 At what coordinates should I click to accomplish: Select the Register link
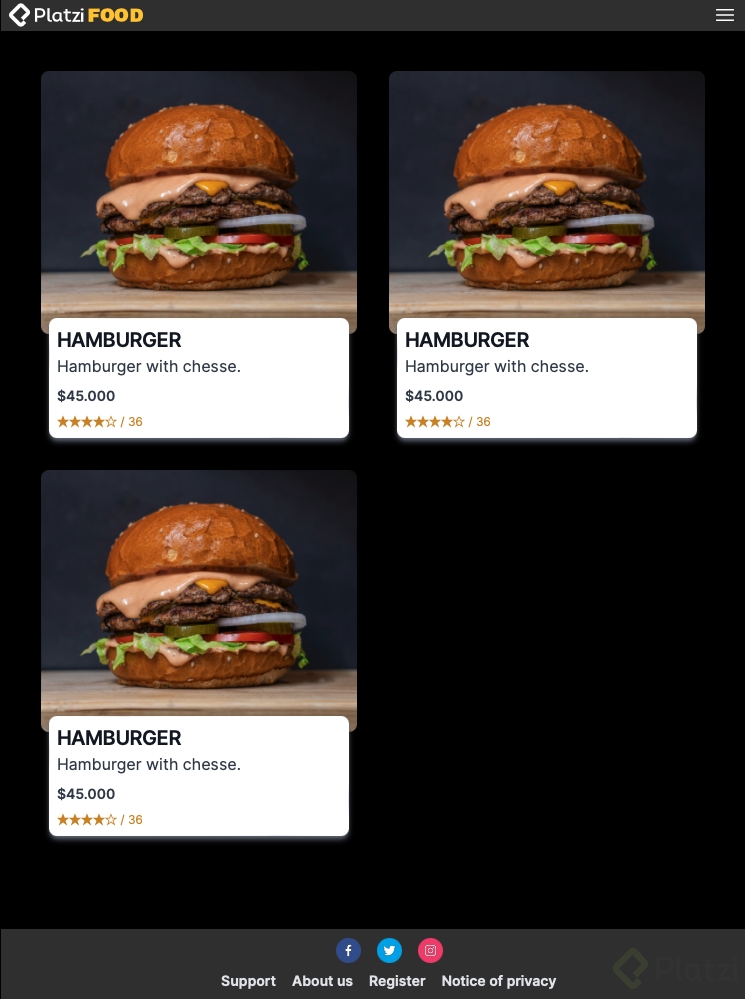tap(397, 981)
